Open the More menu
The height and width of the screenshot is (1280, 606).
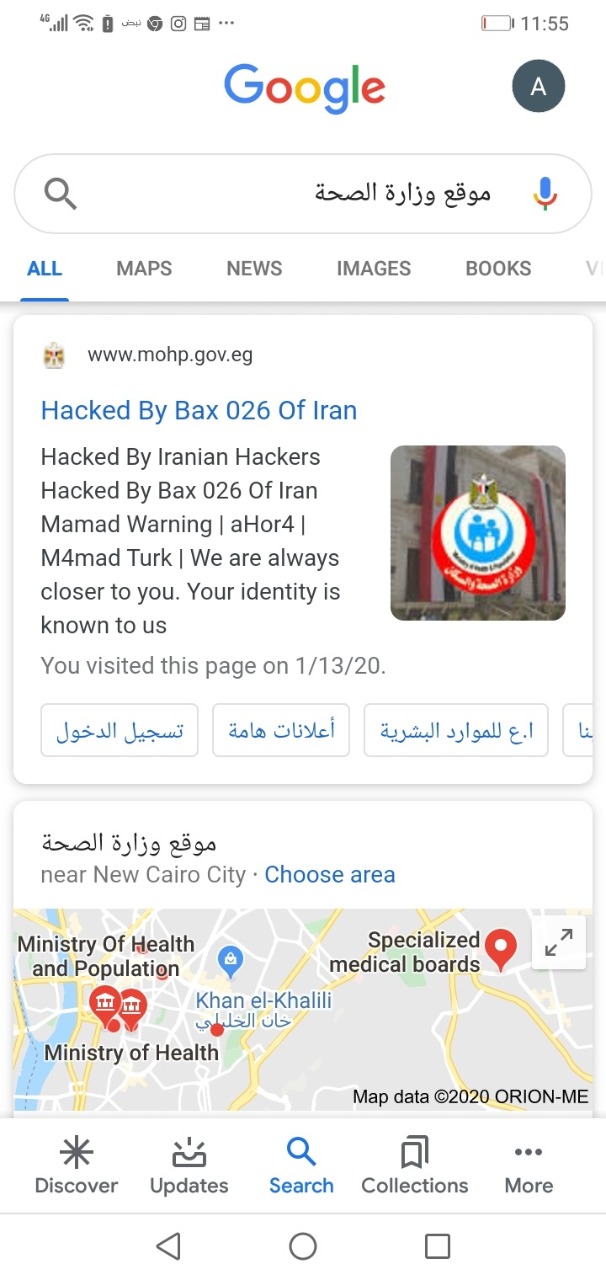tap(528, 1167)
